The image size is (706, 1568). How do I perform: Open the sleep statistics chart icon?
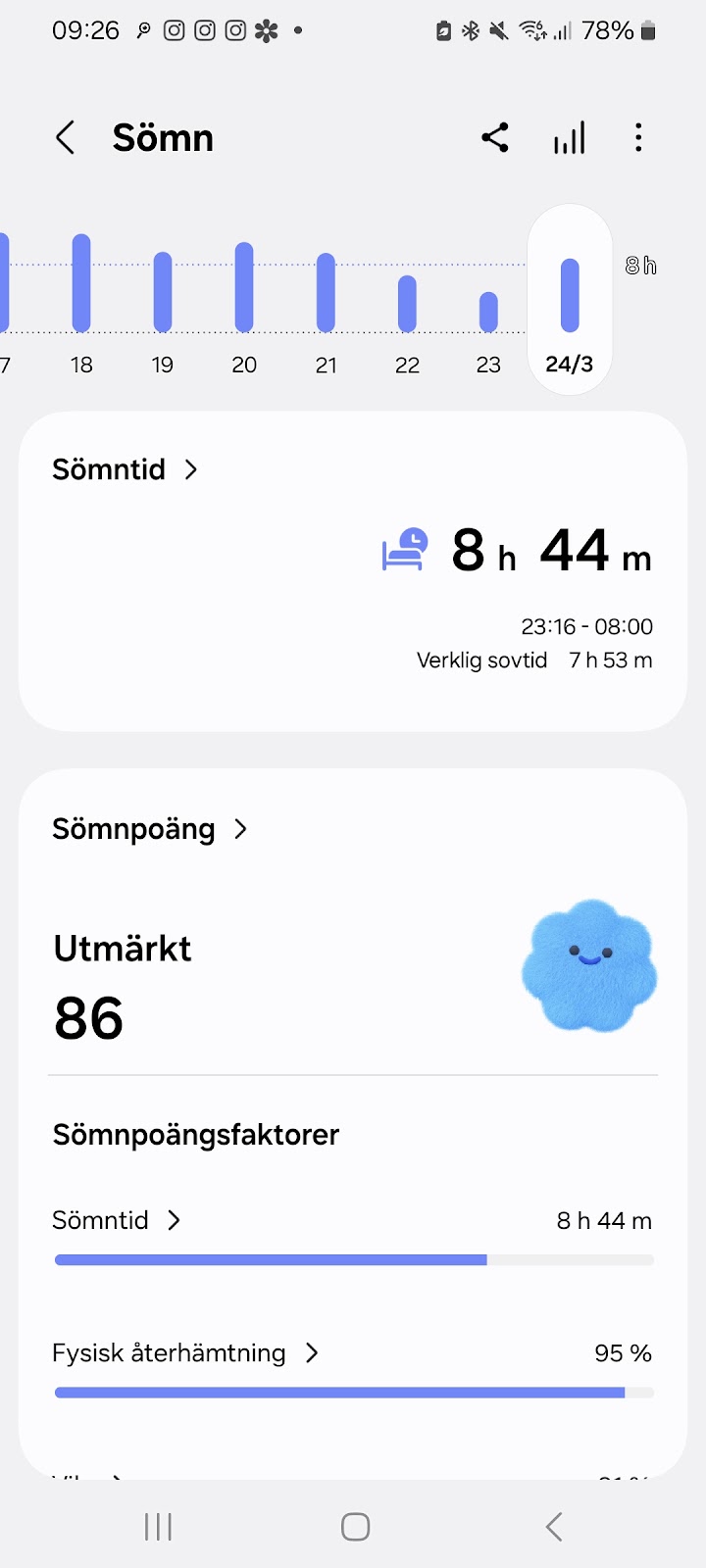(569, 138)
